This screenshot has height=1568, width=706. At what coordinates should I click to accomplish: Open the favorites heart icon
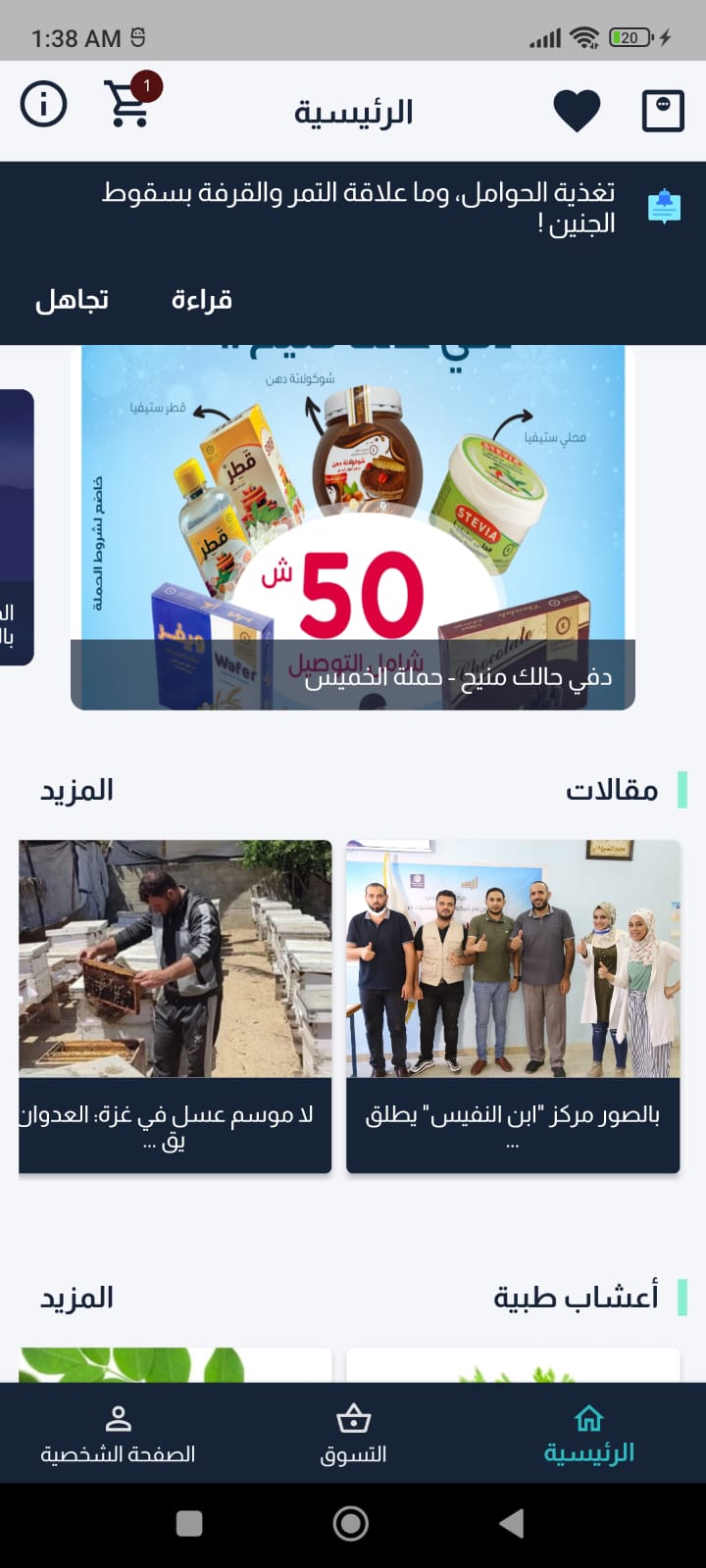click(x=578, y=108)
